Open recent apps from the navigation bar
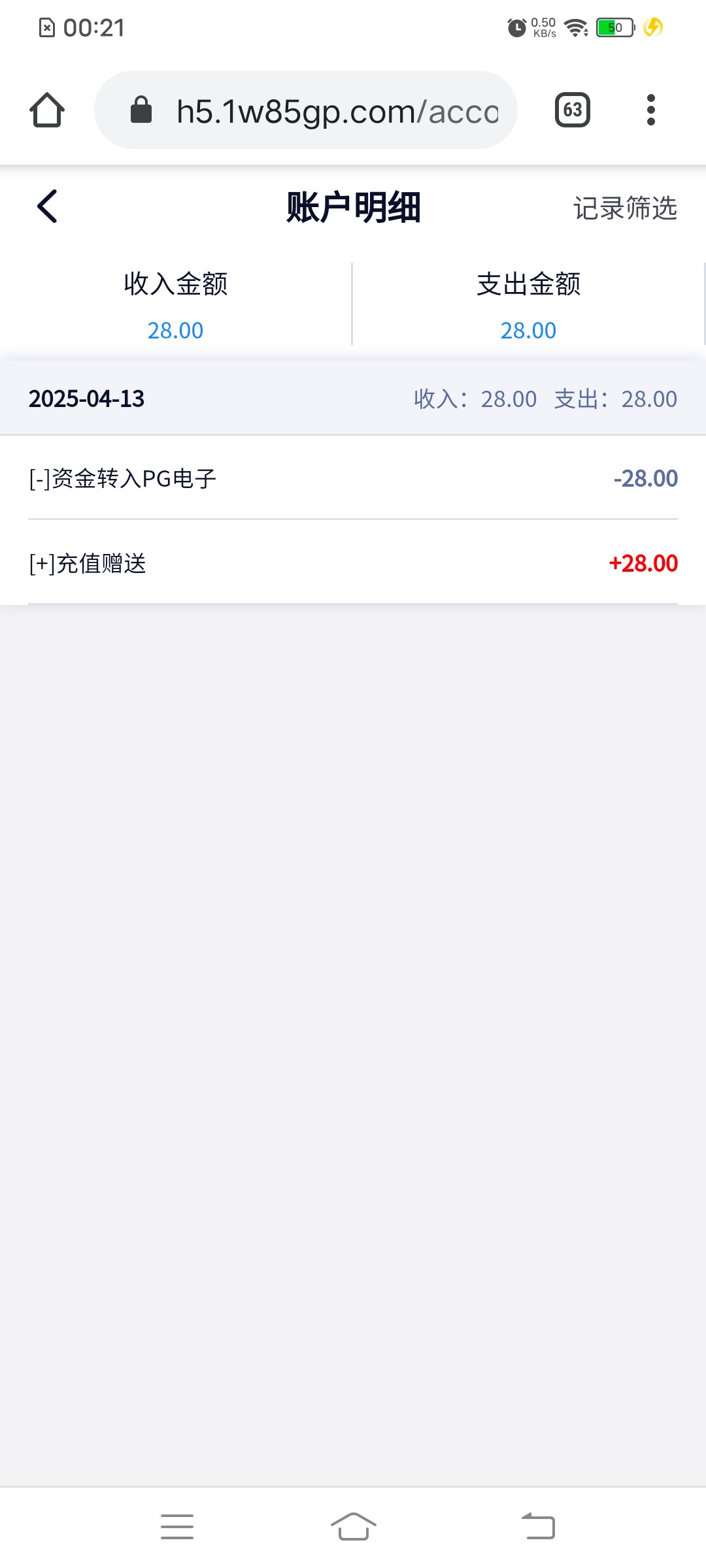Viewport: 706px width, 1568px height. click(177, 1527)
